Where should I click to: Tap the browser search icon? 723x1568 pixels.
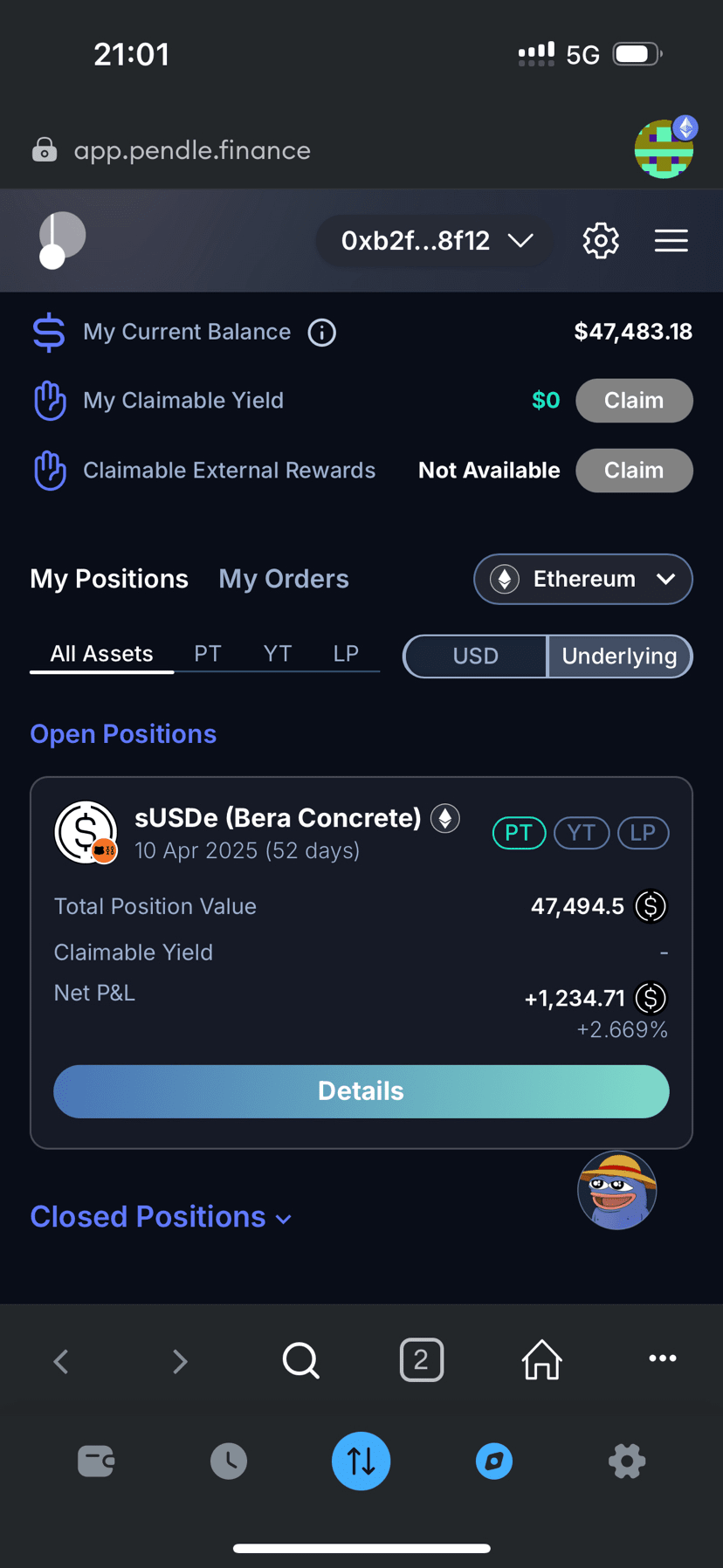click(300, 1360)
